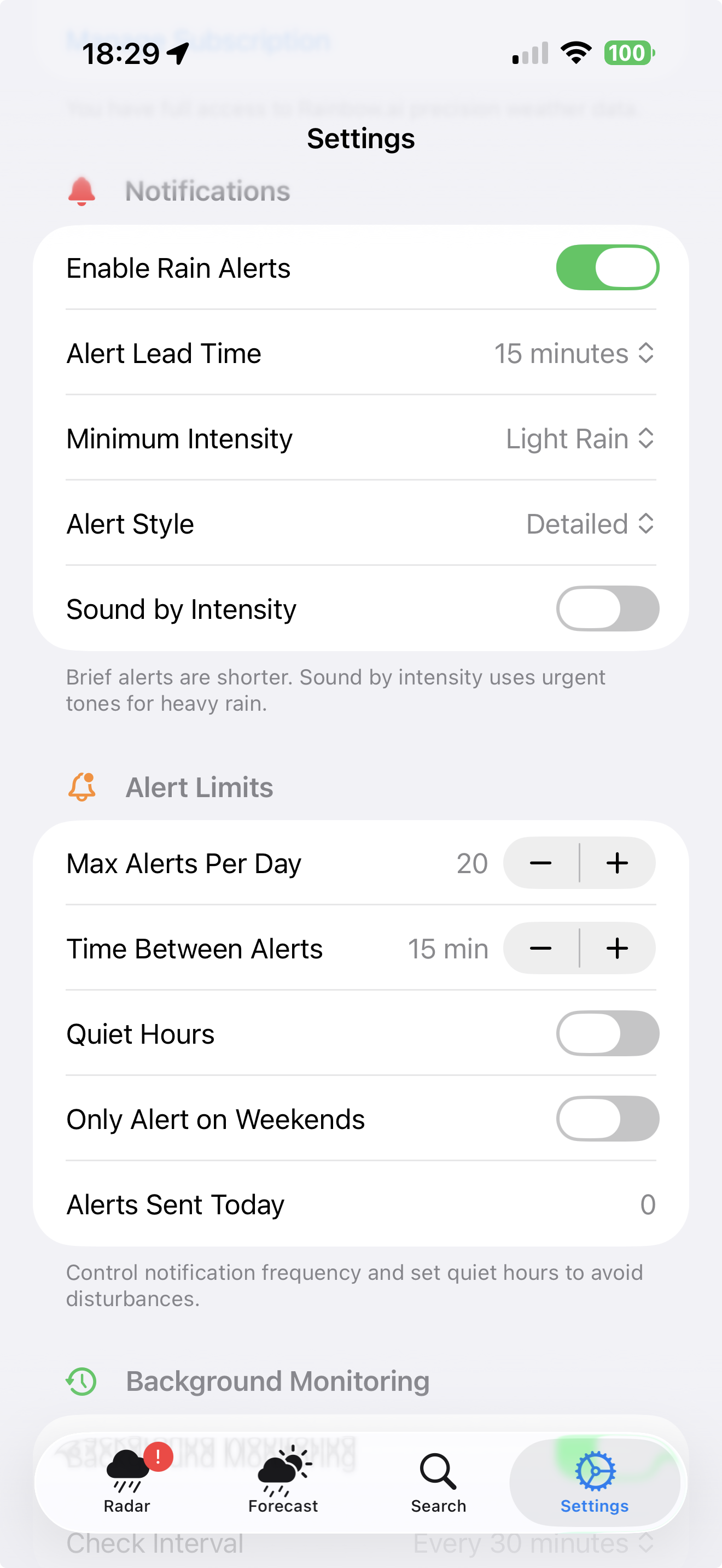Screen dimensions: 722x1568
Task: Tap the green Background Monitoring clock icon
Action: [x=81, y=1380]
